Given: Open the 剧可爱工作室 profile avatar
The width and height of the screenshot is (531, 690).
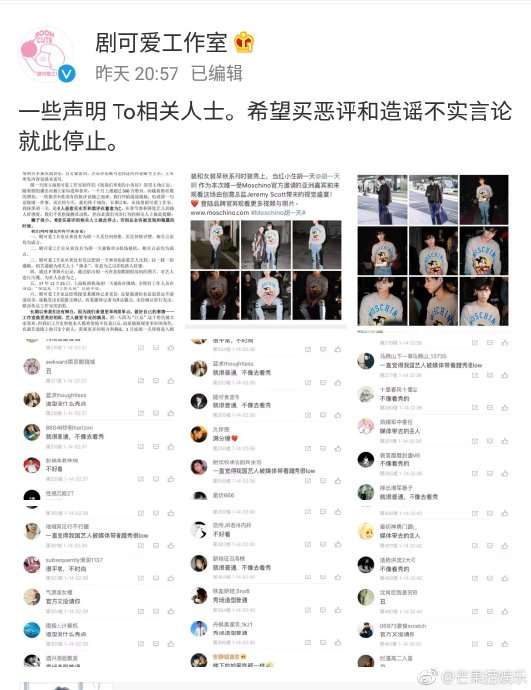Looking at the screenshot, I should click(x=47, y=55).
